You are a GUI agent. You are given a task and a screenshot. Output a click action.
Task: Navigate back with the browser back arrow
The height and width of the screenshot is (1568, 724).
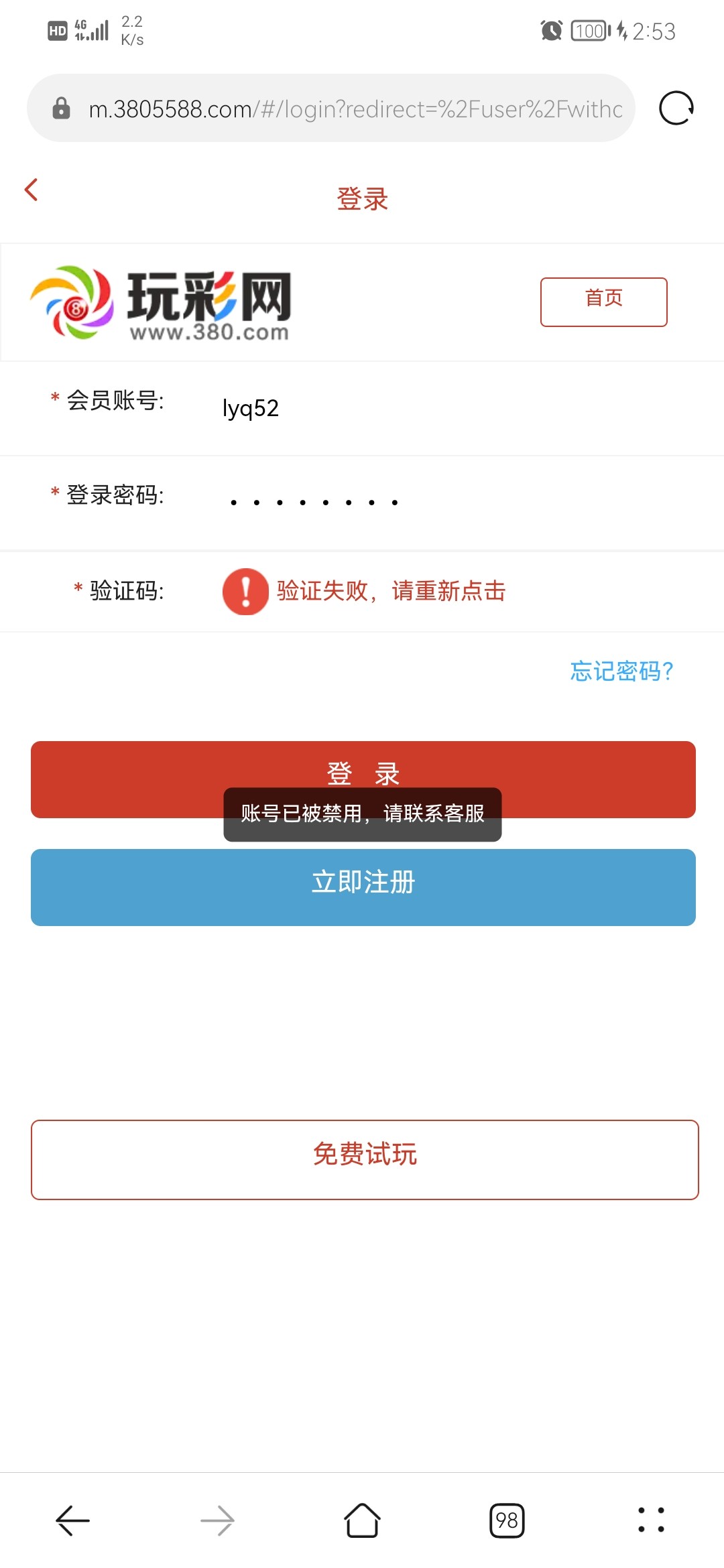(73, 1520)
